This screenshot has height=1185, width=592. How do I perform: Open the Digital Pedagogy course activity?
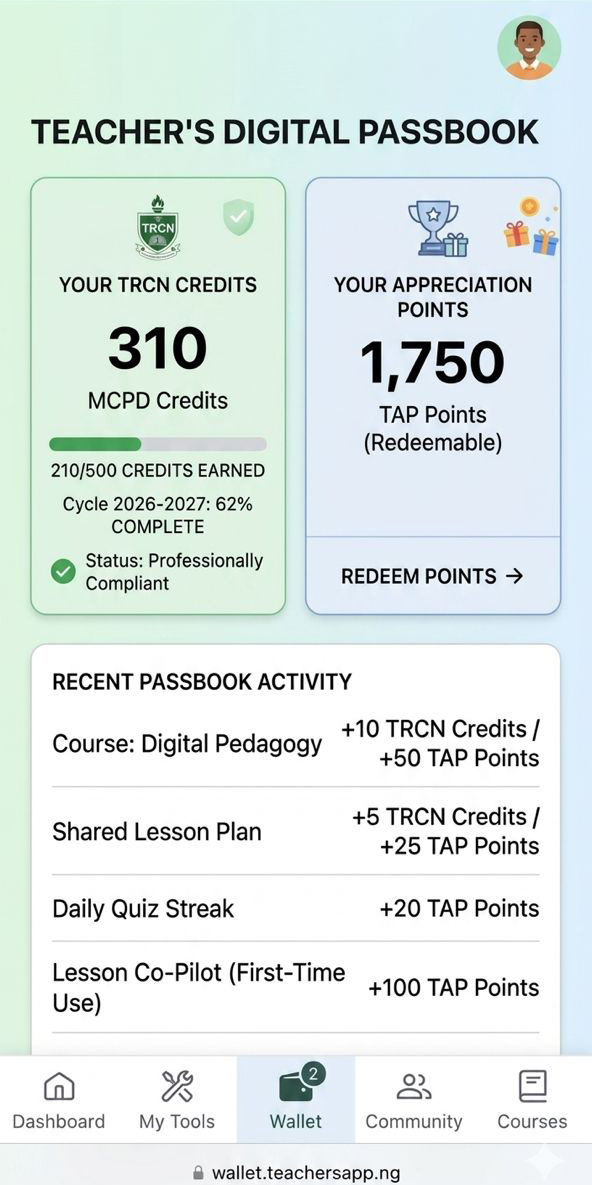pyautogui.click(x=296, y=744)
